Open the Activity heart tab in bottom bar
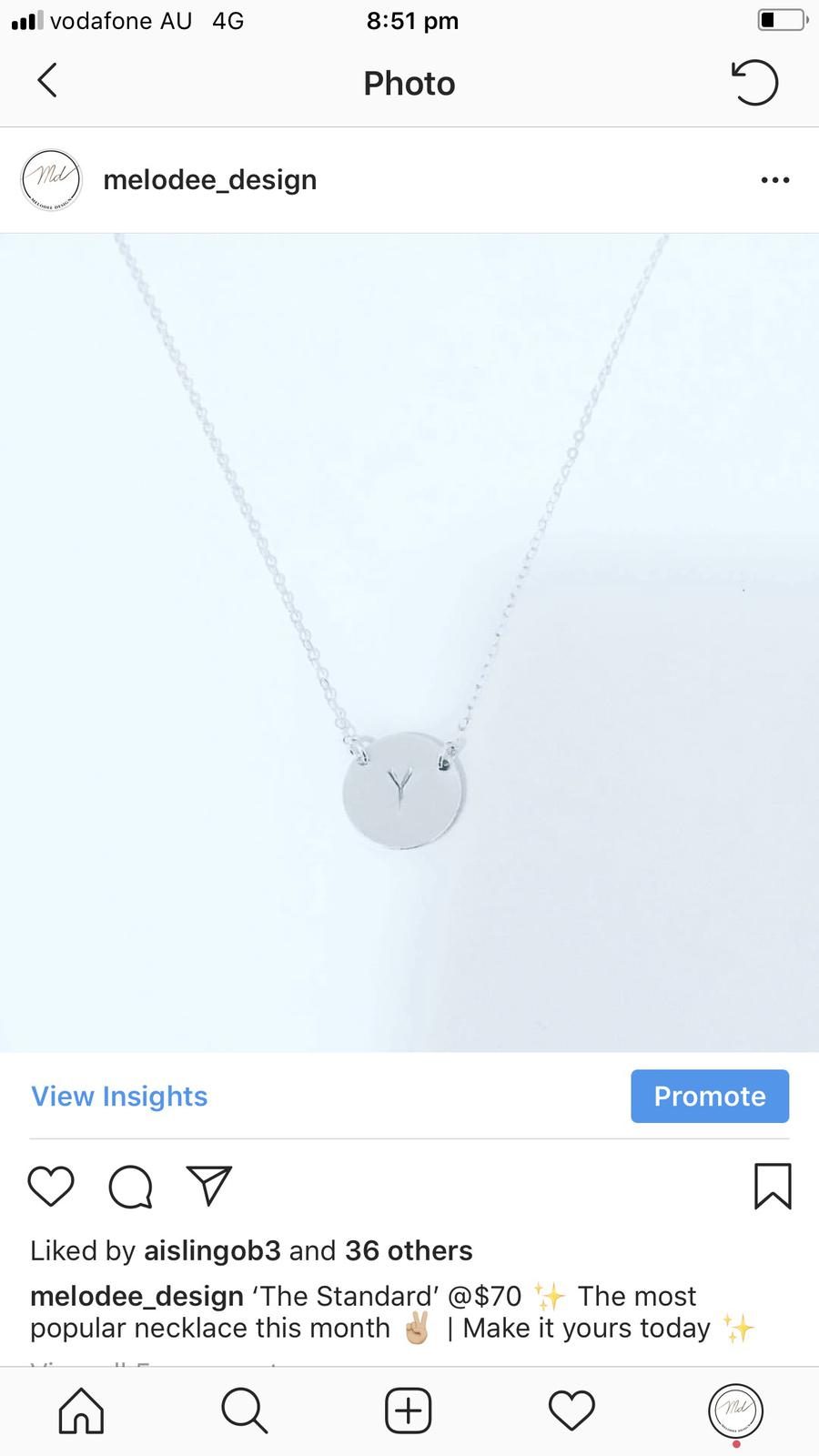The image size is (819, 1456). [x=571, y=1411]
